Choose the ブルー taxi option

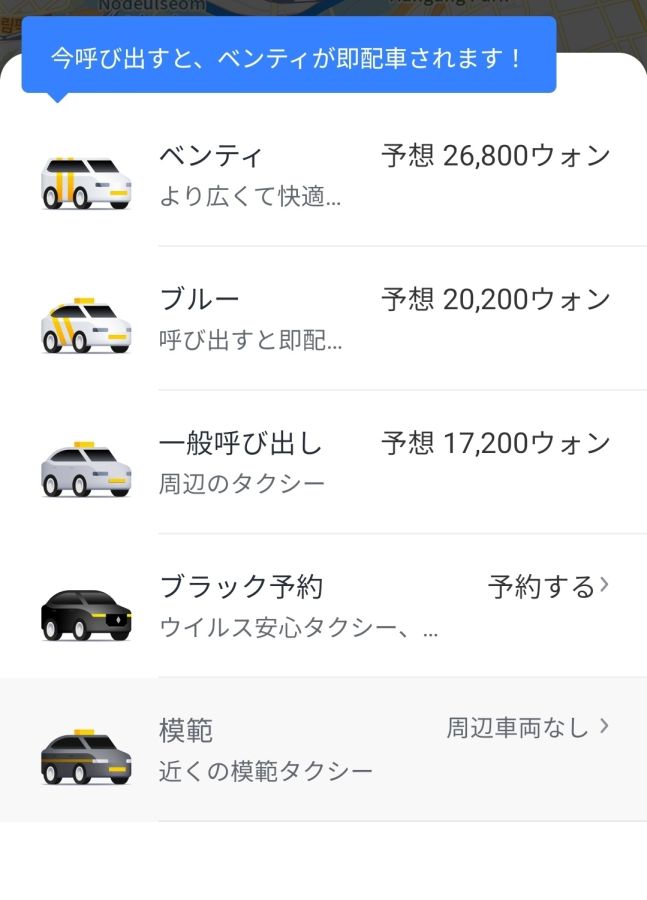pos(323,318)
